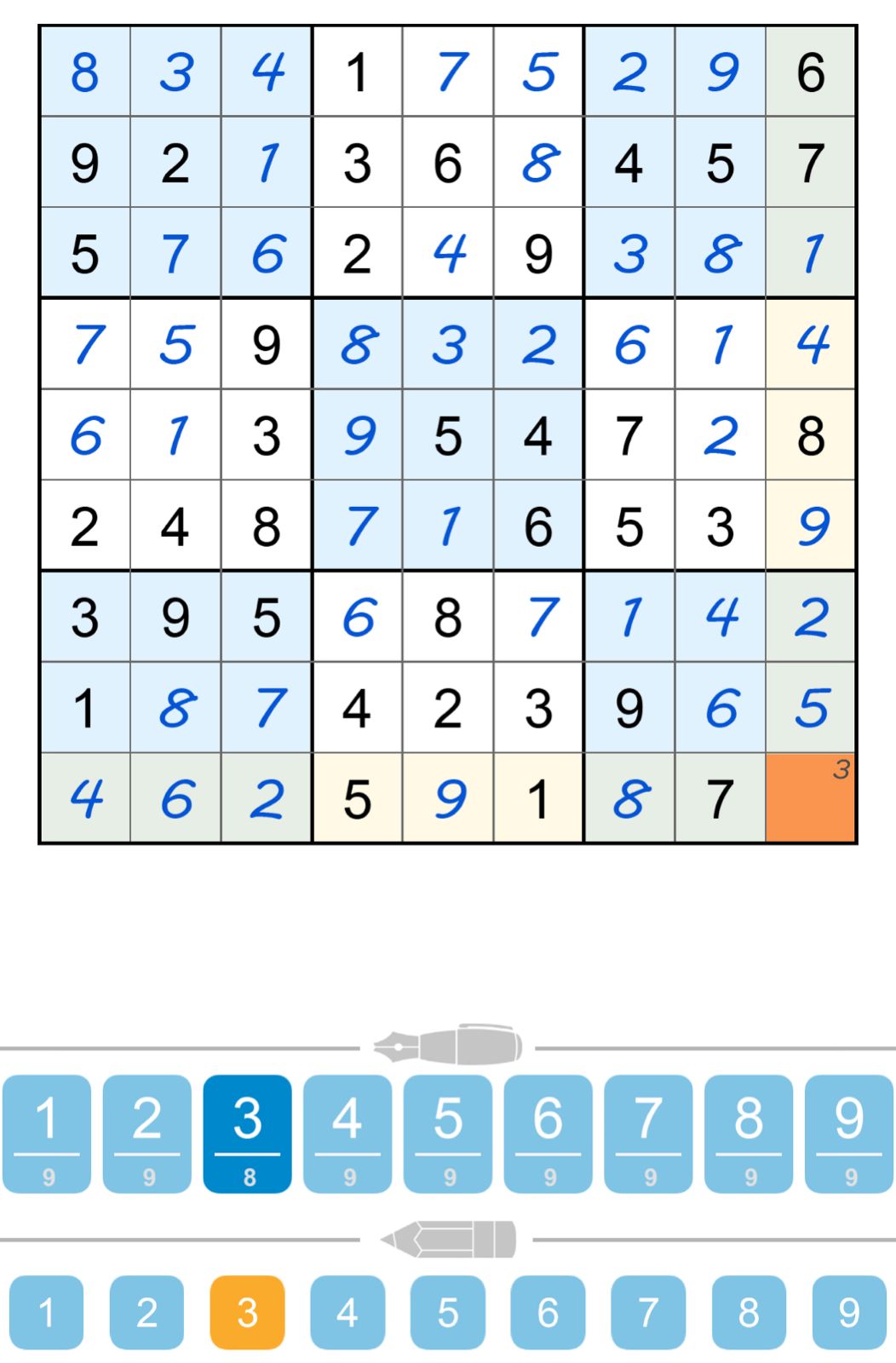Choose pen number 9
This screenshot has height=1363, width=896.
(848, 1133)
